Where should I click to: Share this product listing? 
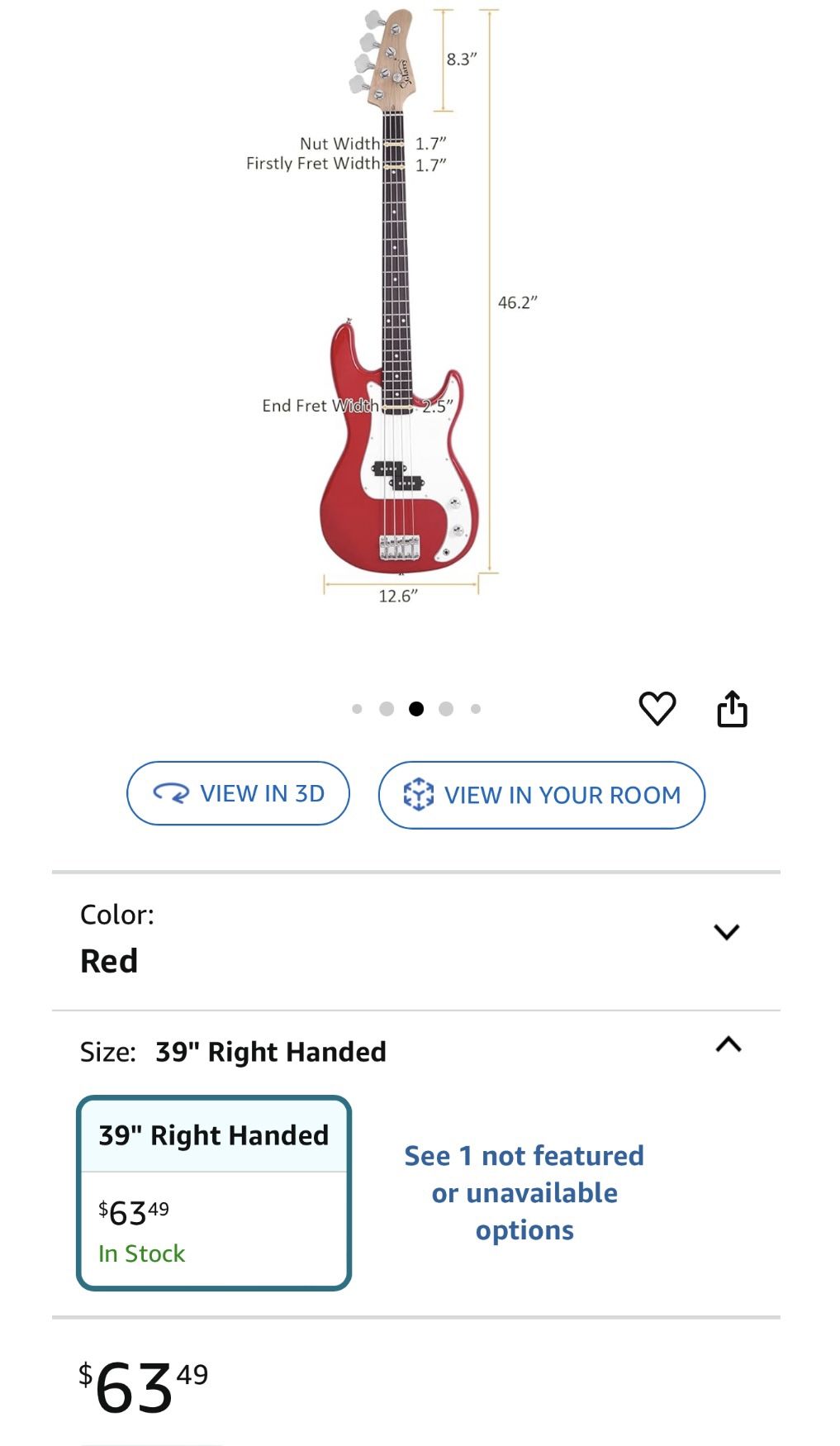pyautogui.click(x=732, y=709)
